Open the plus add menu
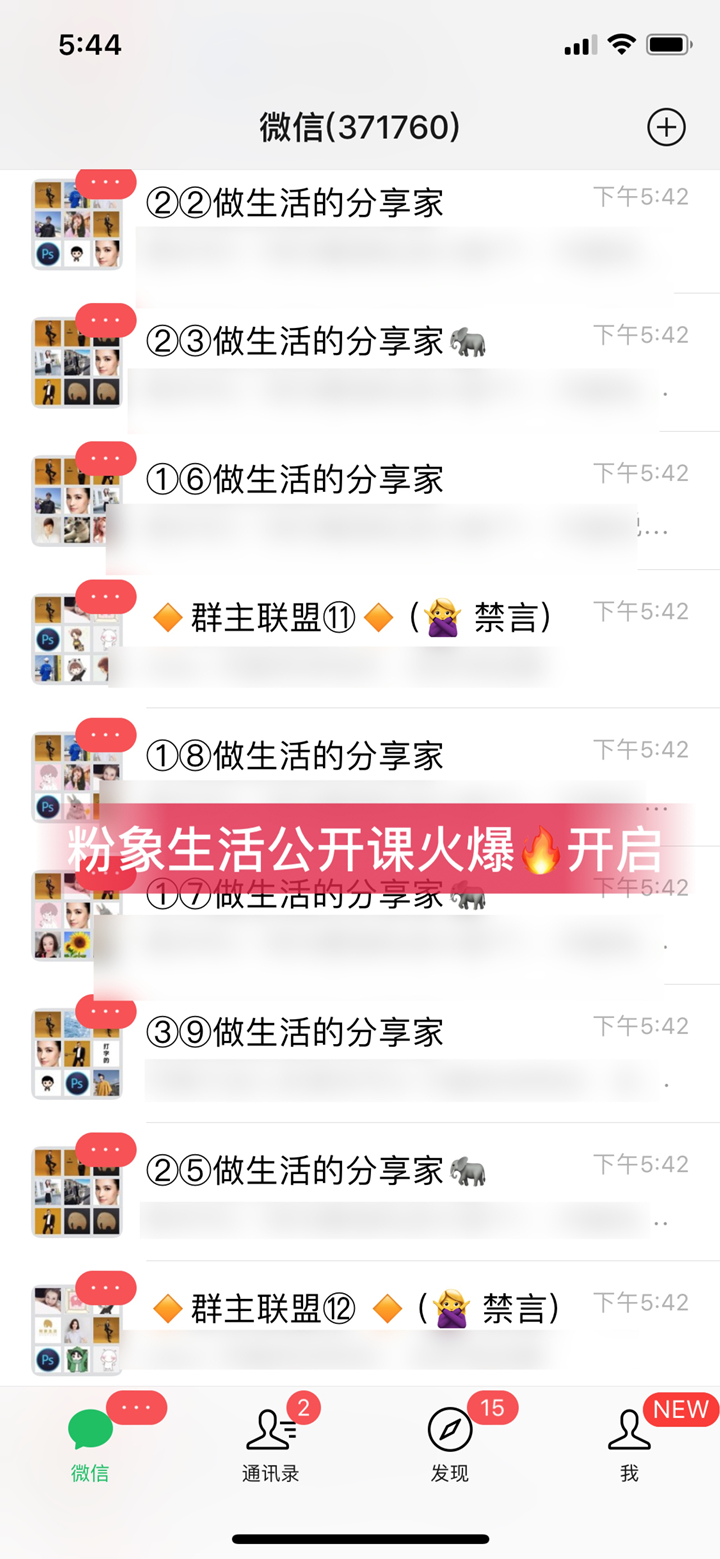Screen dimensions: 720x1559 point(666,127)
